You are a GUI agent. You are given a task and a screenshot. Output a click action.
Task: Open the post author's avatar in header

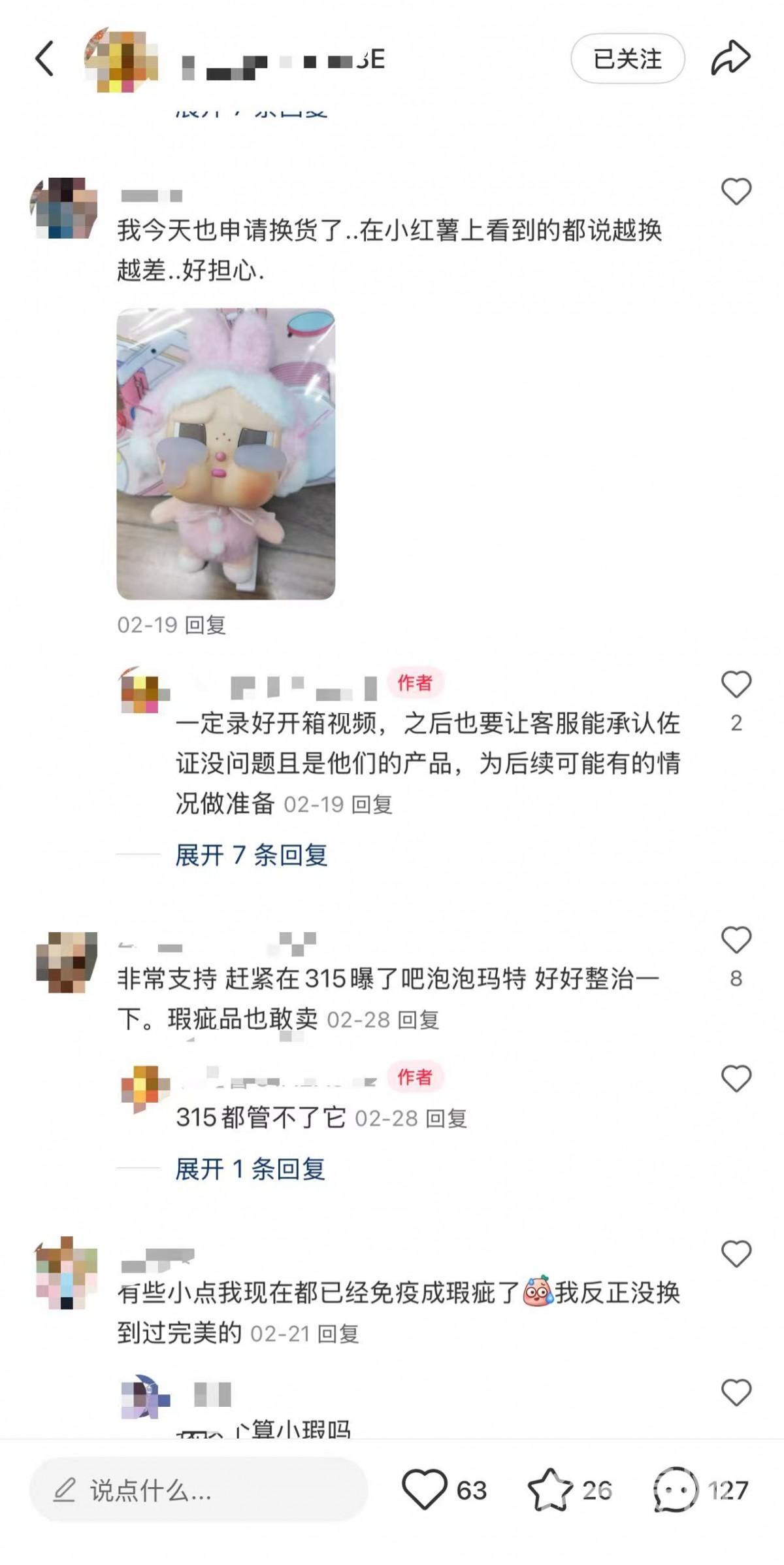coord(122,60)
